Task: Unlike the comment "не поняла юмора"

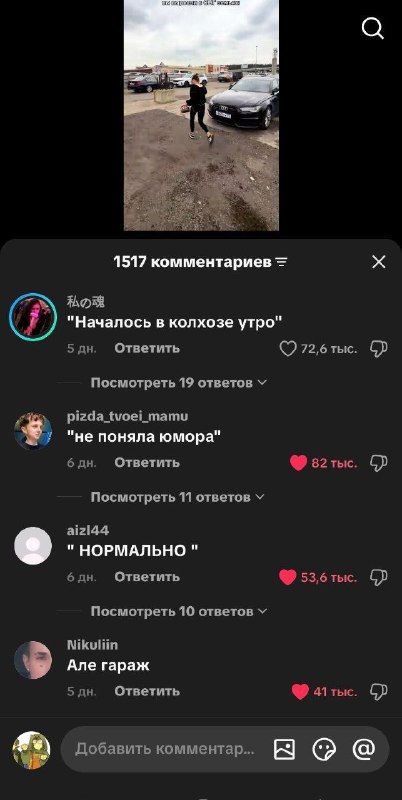Action: point(298,463)
